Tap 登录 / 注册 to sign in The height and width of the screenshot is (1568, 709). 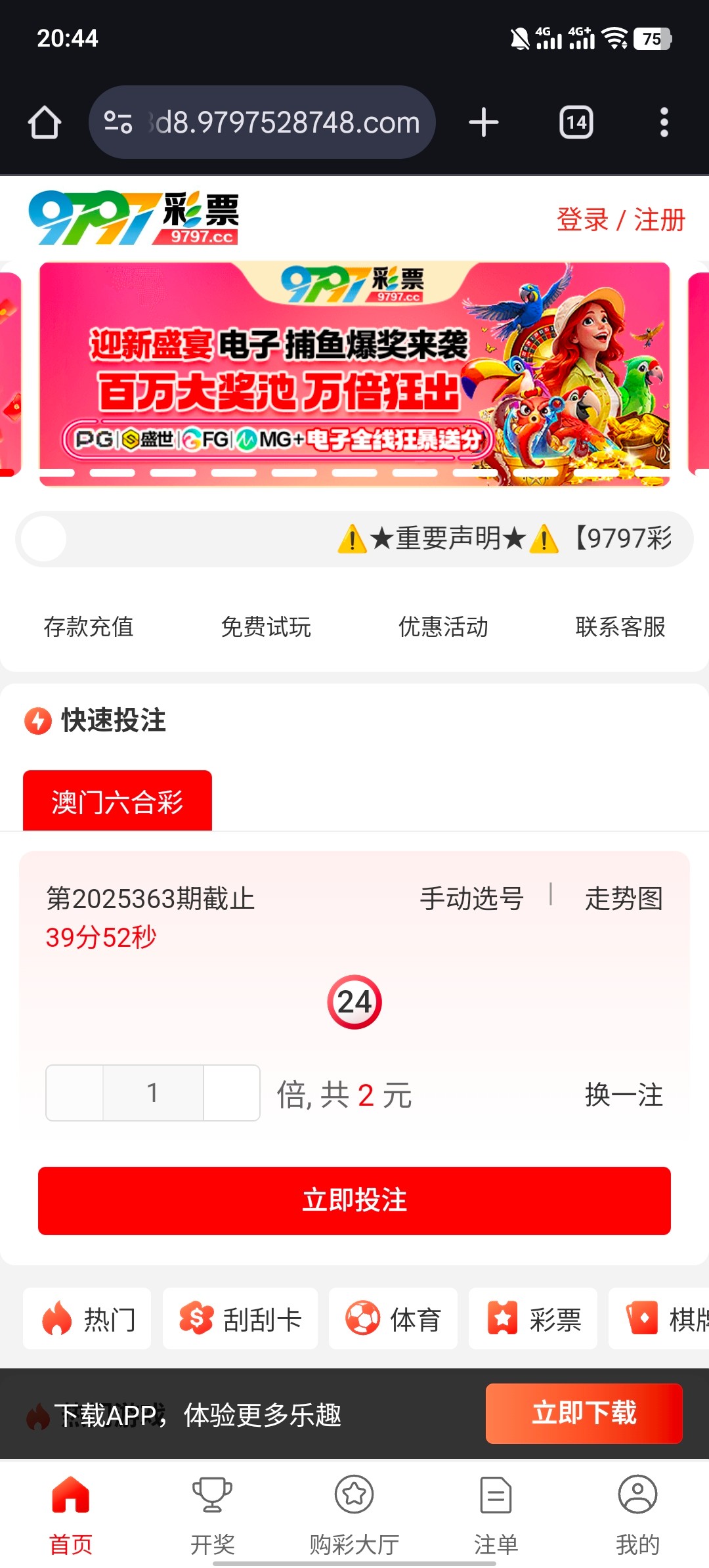coord(620,219)
